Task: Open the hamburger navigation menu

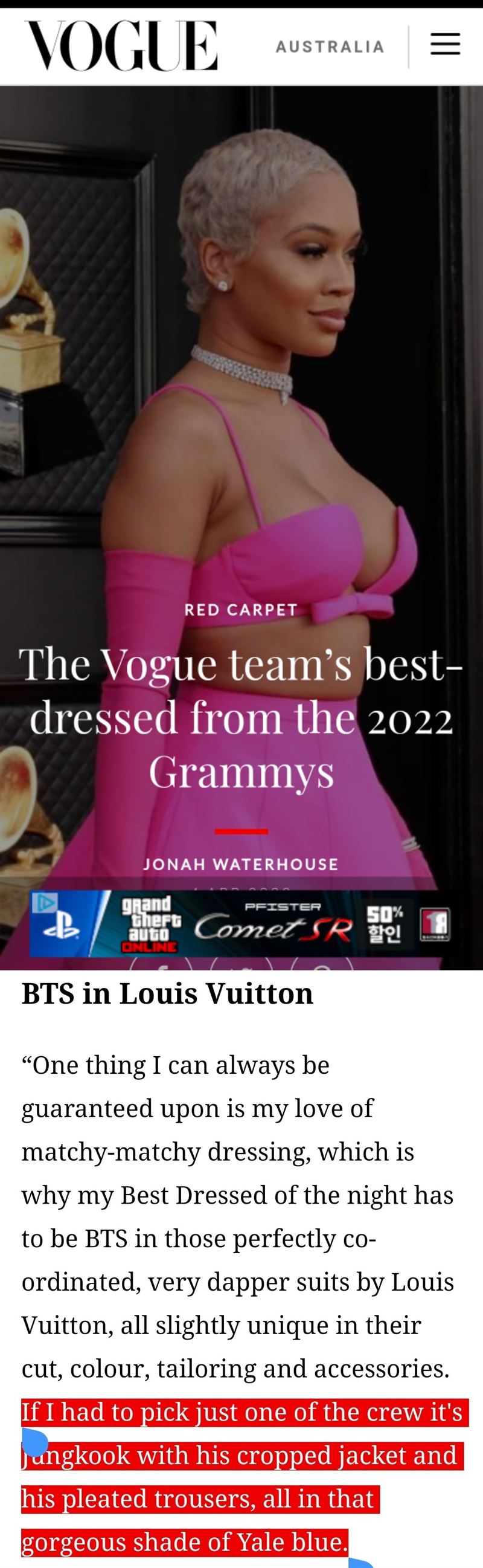Action: (445, 45)
